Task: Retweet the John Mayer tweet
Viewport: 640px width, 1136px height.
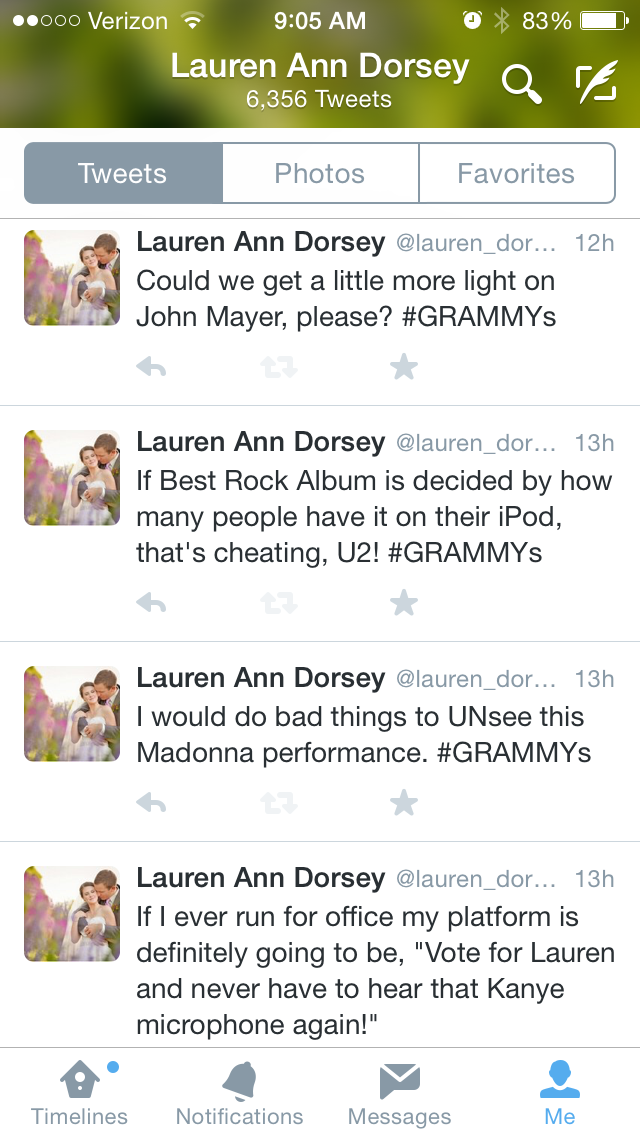Action: pos(279,367)
